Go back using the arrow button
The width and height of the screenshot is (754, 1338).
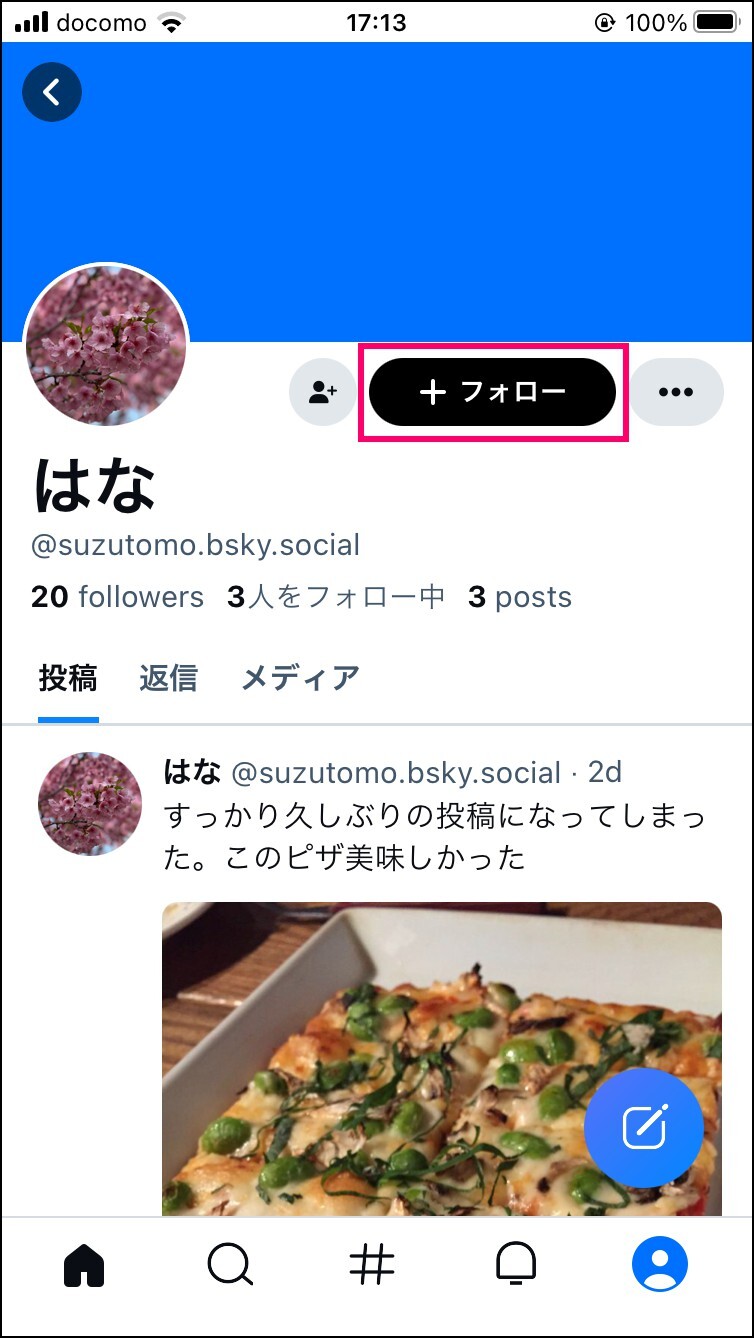coord(52,92)
